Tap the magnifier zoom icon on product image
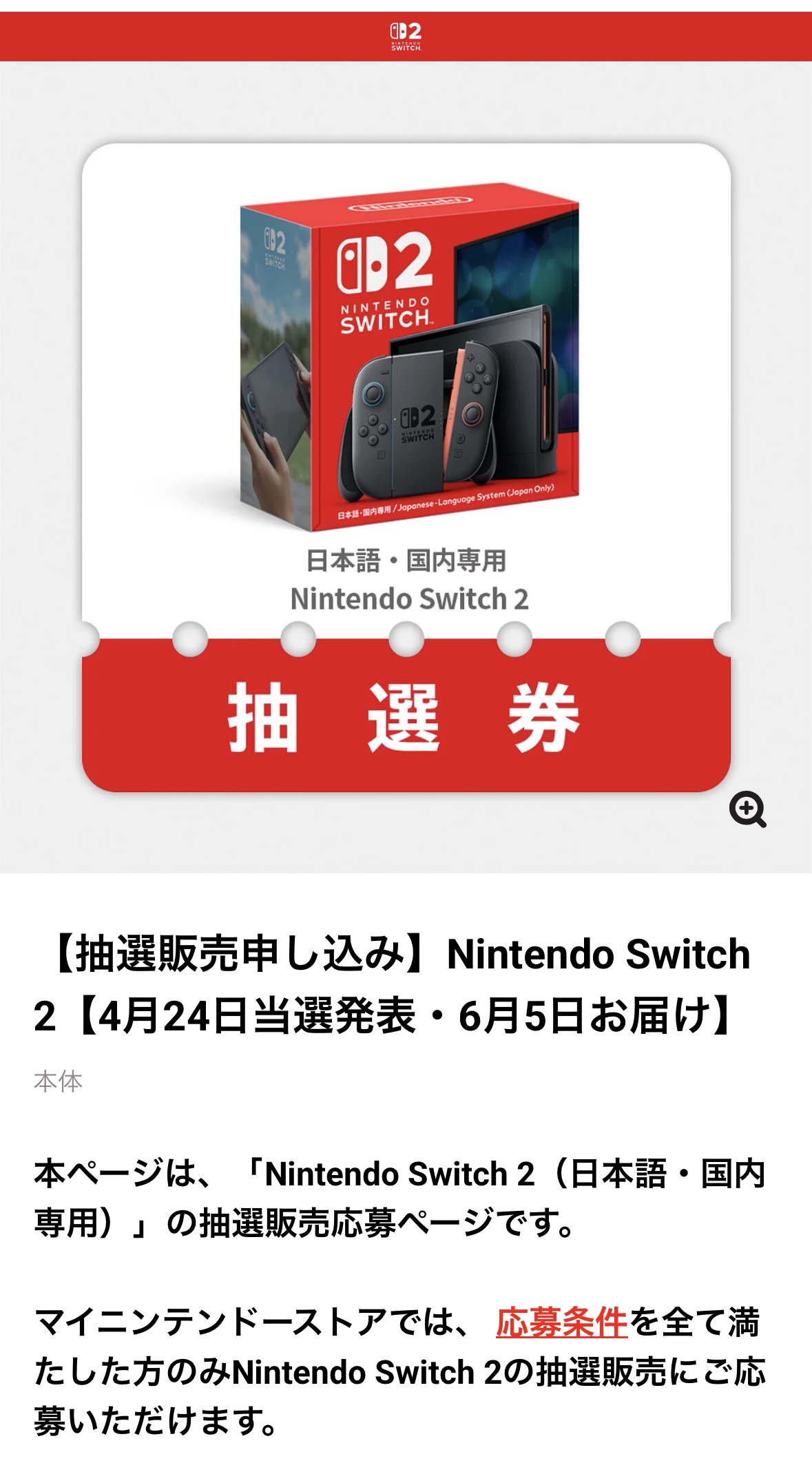This screenshot has height=1463, width=812. pos(747,809)
